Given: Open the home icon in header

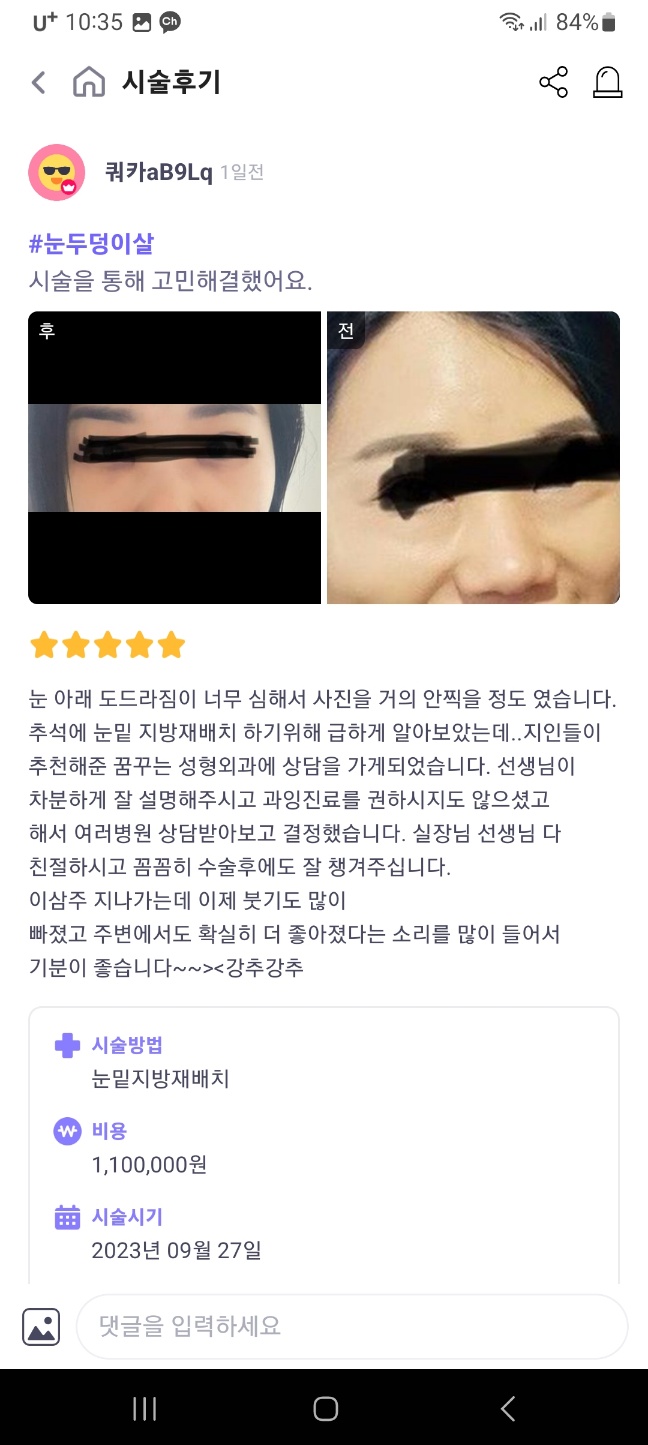Looking at the screenshot, I should [89, 82].
